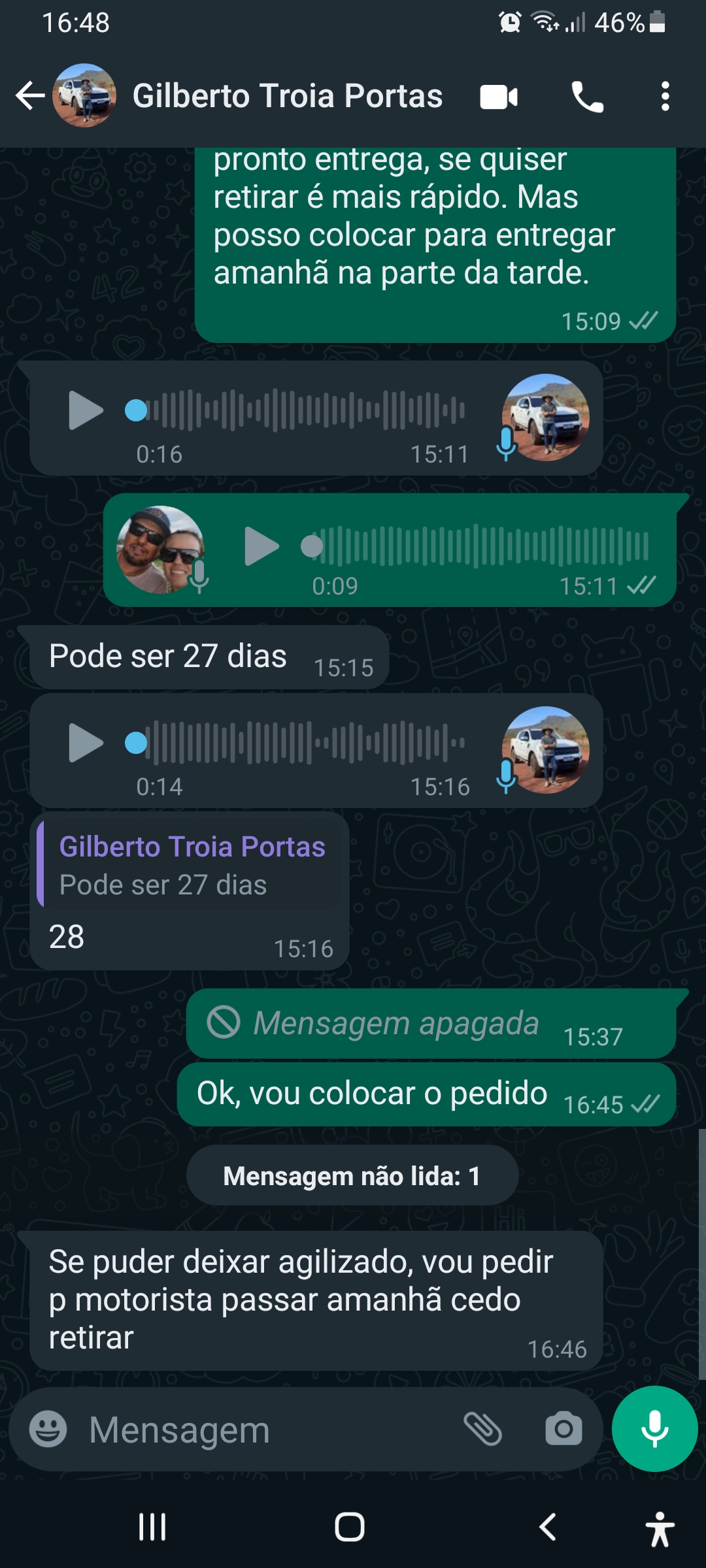The height and width of the screenshot is (1568, 706).
Task: Attach a file to the chat
Action: pos(482,1429)
